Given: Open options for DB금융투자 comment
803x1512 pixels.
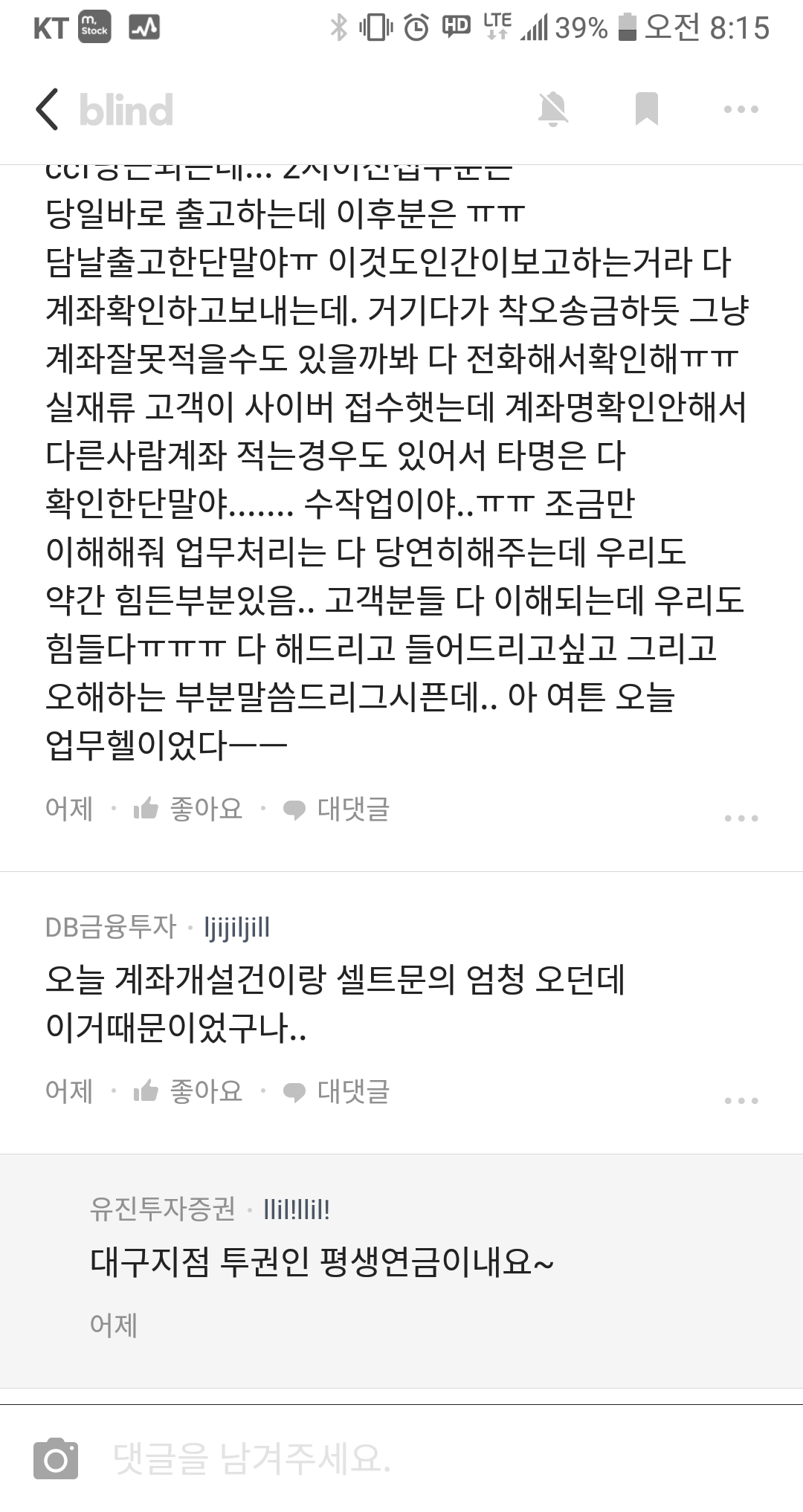Looking at the screenshot, I should pos(741,1100).
